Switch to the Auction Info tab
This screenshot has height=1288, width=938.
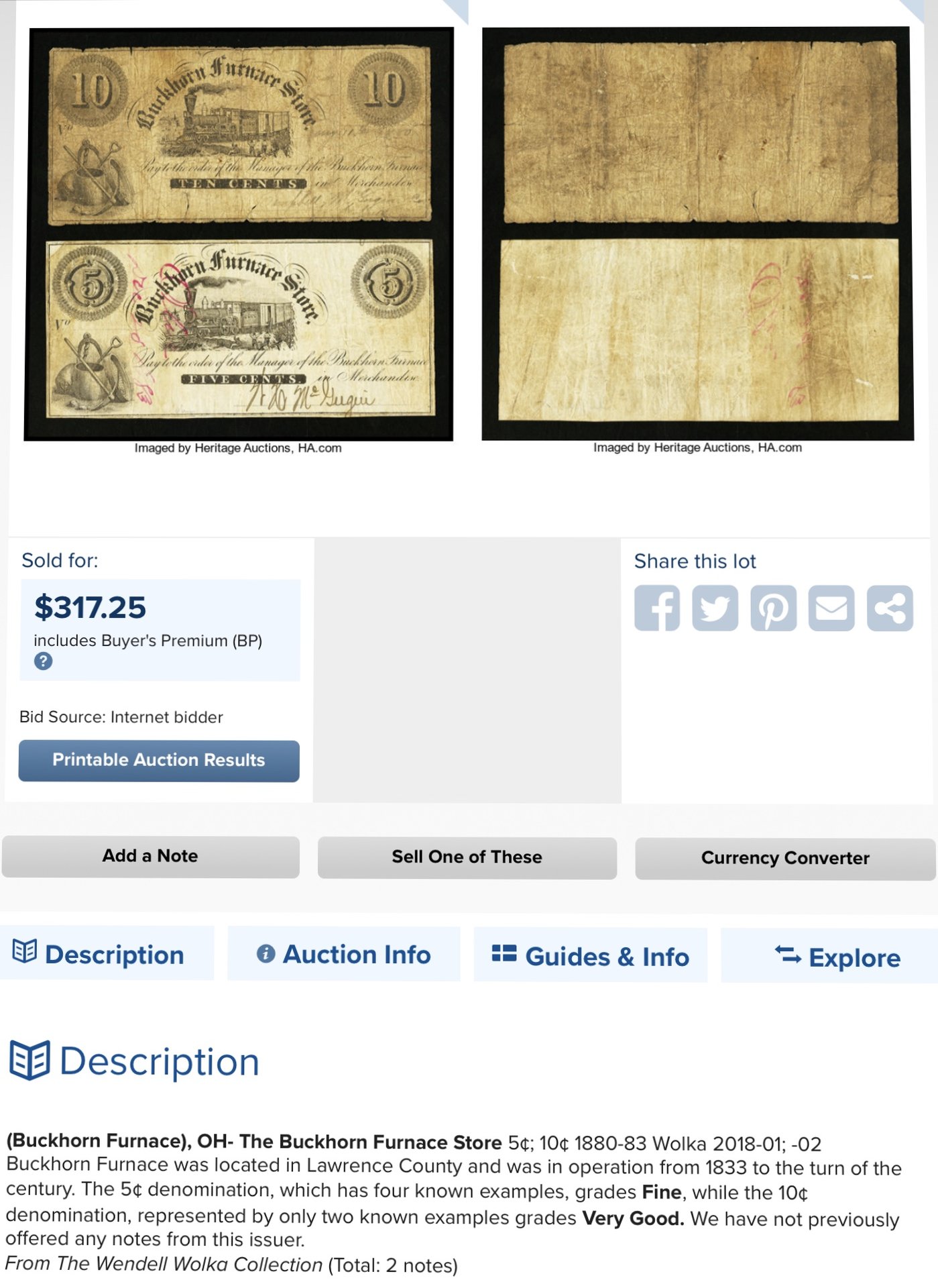click(x=344, y=954)
